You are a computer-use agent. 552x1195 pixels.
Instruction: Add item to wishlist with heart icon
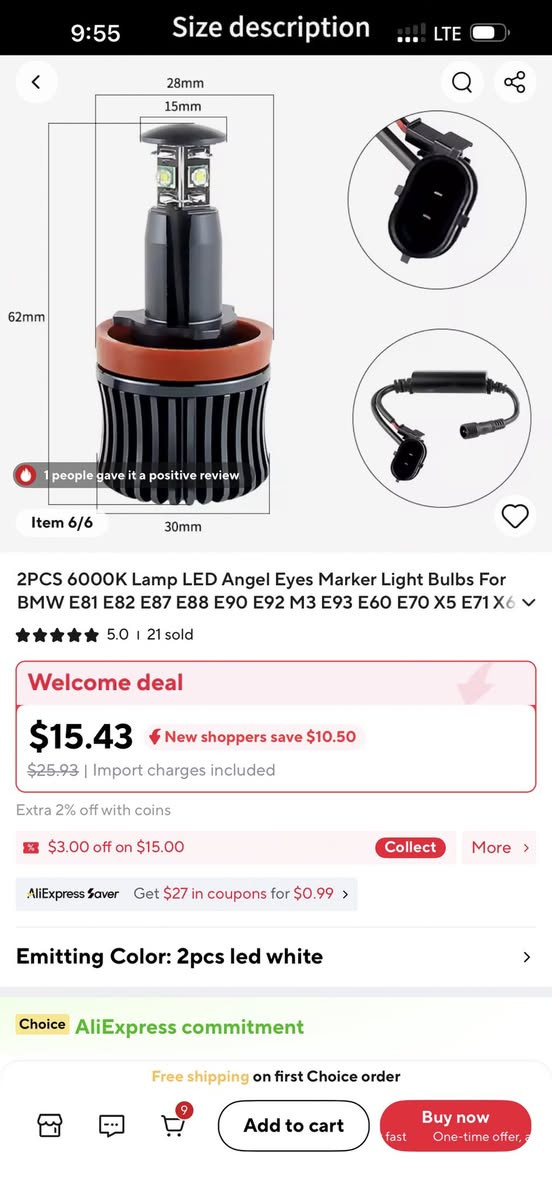(x=515, y=516)
